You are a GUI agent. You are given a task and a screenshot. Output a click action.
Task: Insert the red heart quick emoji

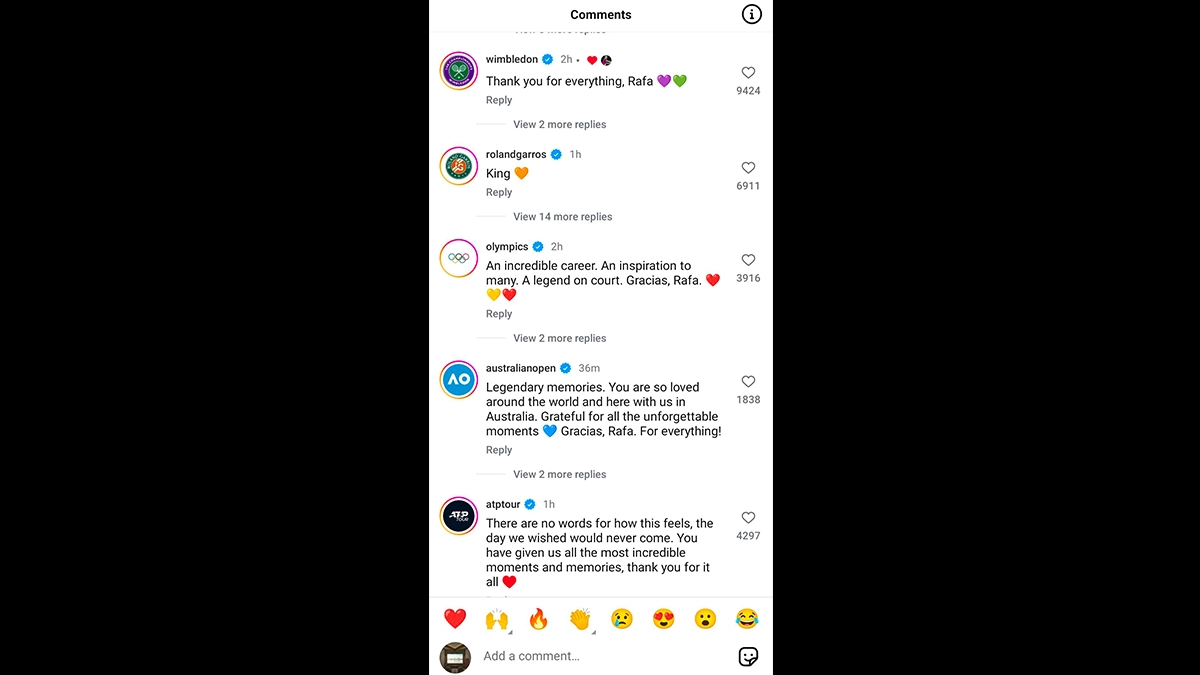(x=455, y=619)
